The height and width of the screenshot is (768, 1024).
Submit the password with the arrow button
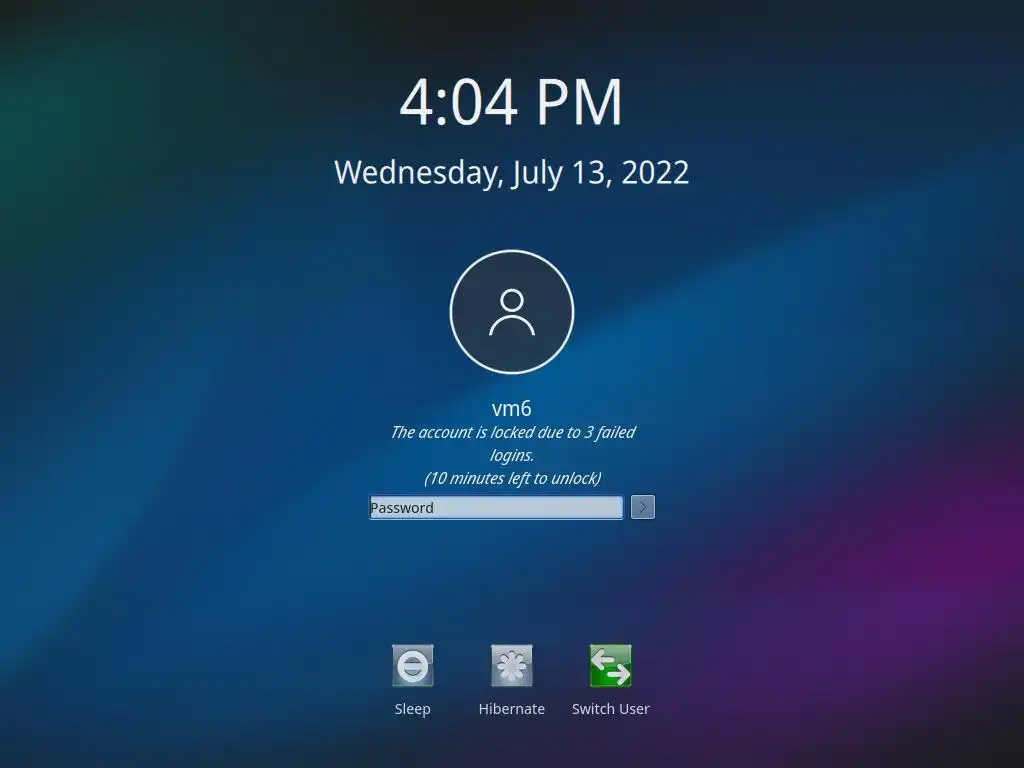click(643, 507)
